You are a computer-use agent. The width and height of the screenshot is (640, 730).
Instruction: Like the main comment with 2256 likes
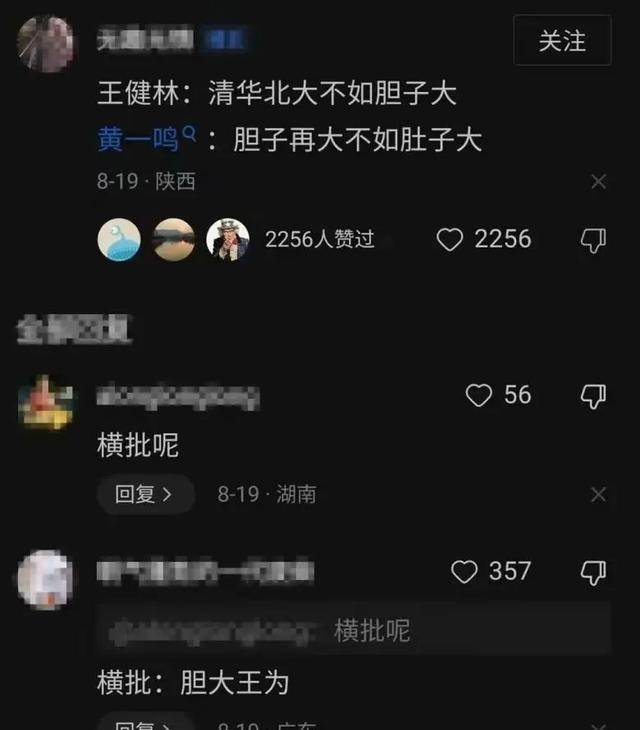pyautogui.click(x=451, y=240)
